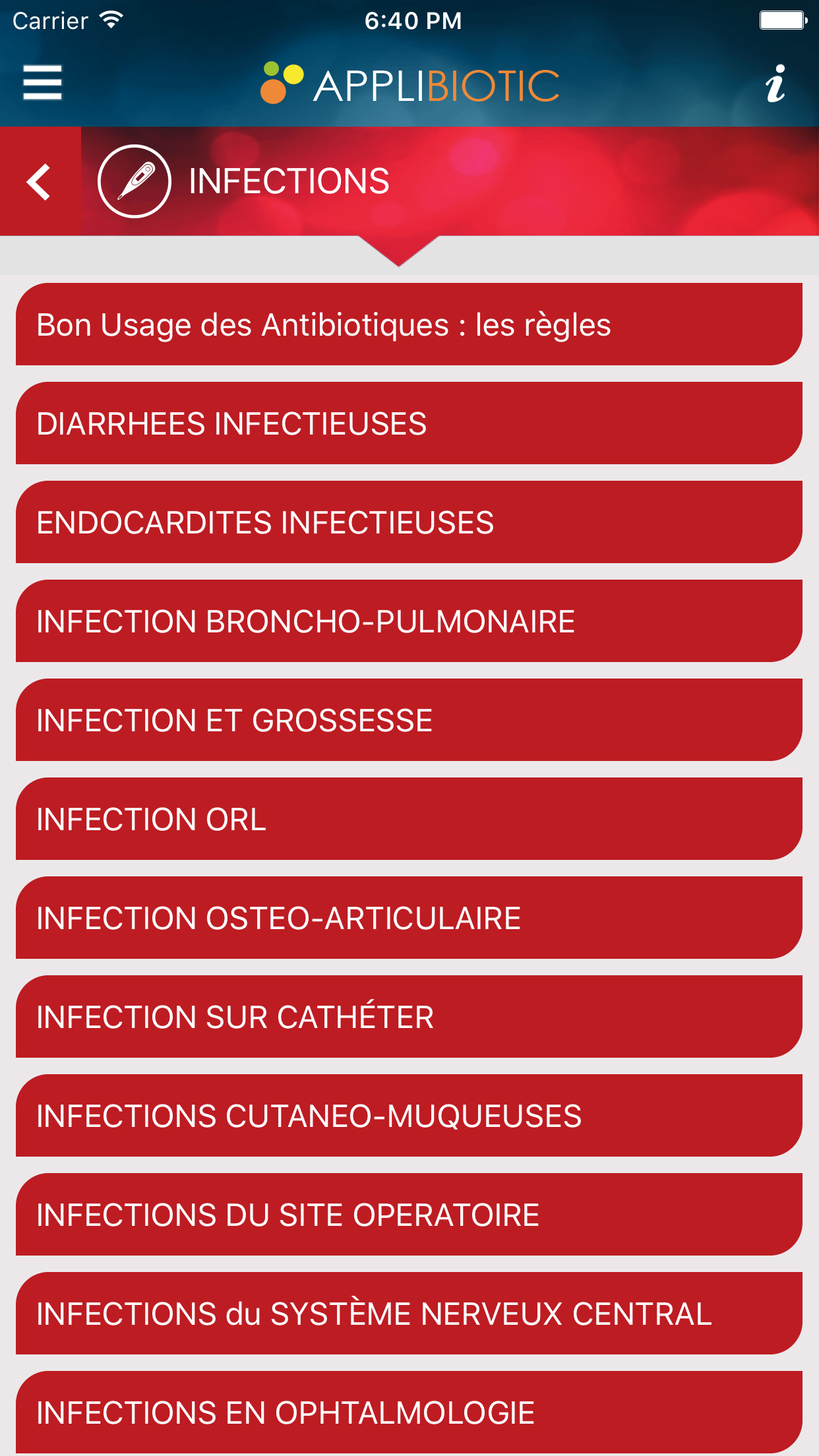Open ENDOCARDITES INFECTIEUSES
Screen dimensions: 819x1456
[x=409, y=522]
